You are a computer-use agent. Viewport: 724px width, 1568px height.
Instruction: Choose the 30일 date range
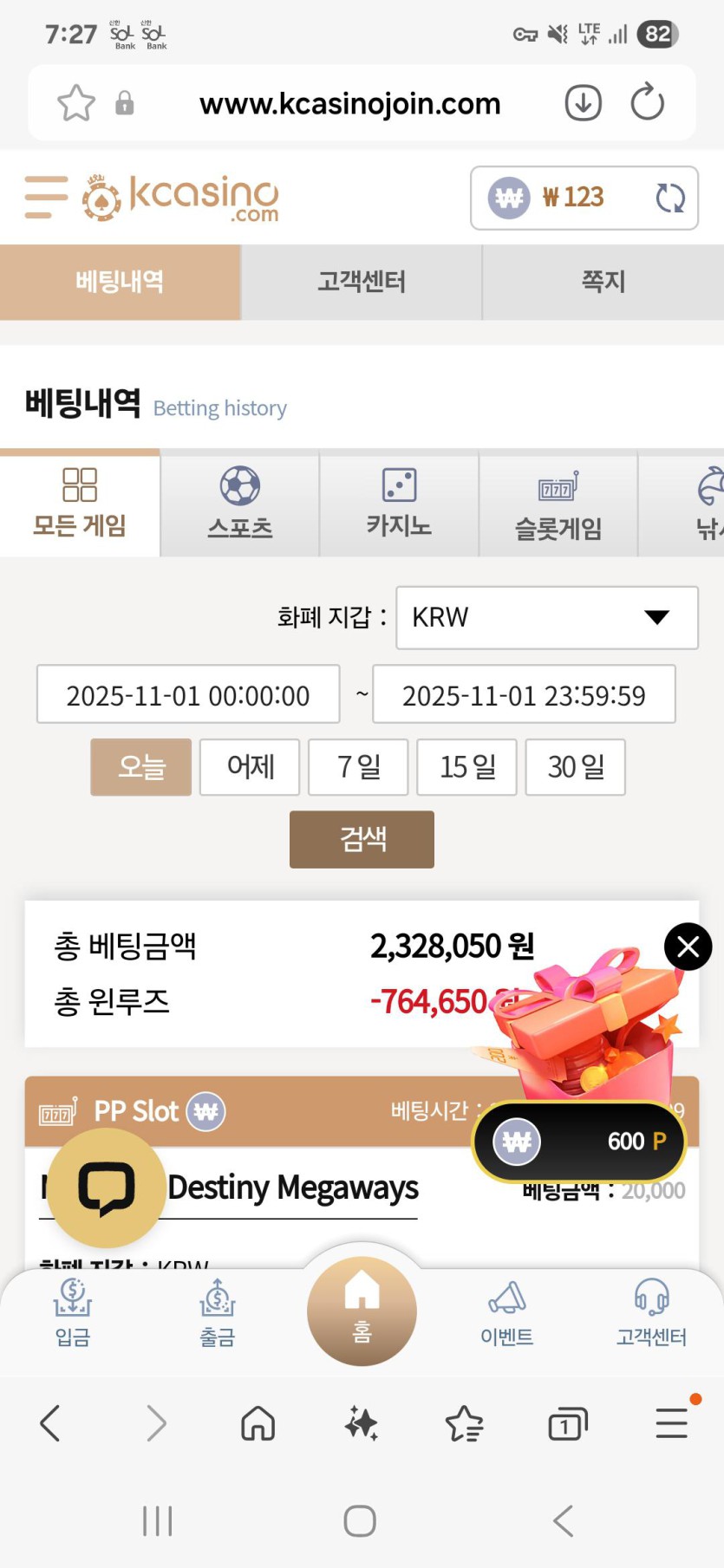point(575,767)
